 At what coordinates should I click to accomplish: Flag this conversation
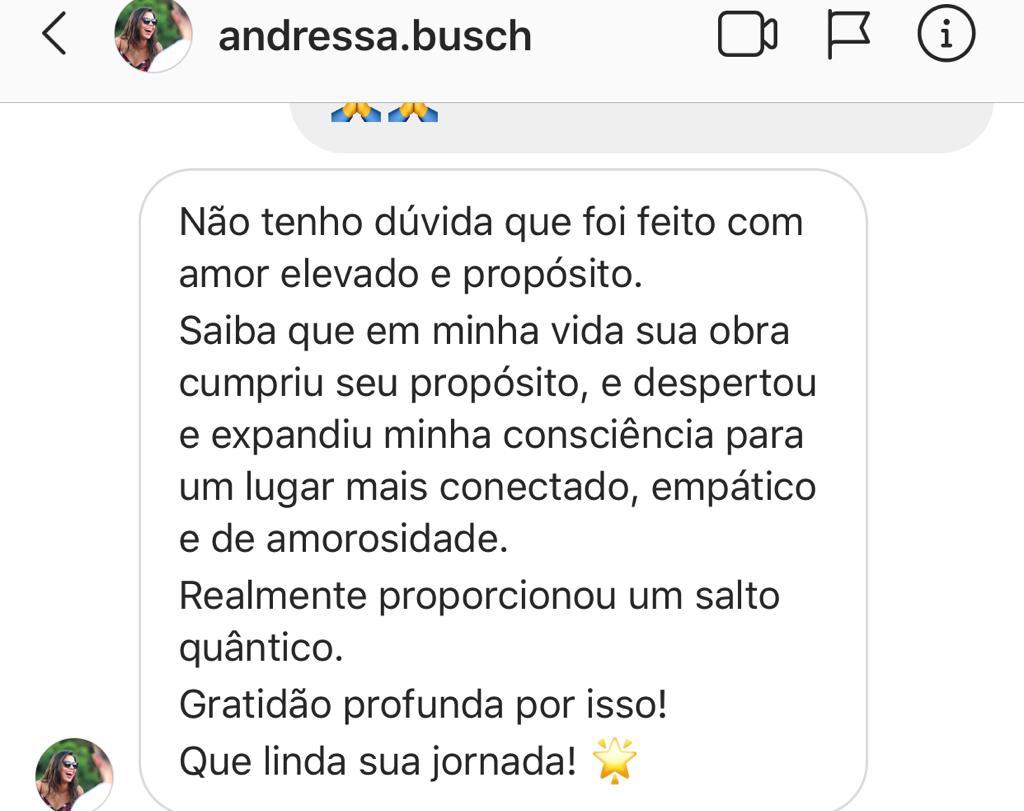[847, 36]
